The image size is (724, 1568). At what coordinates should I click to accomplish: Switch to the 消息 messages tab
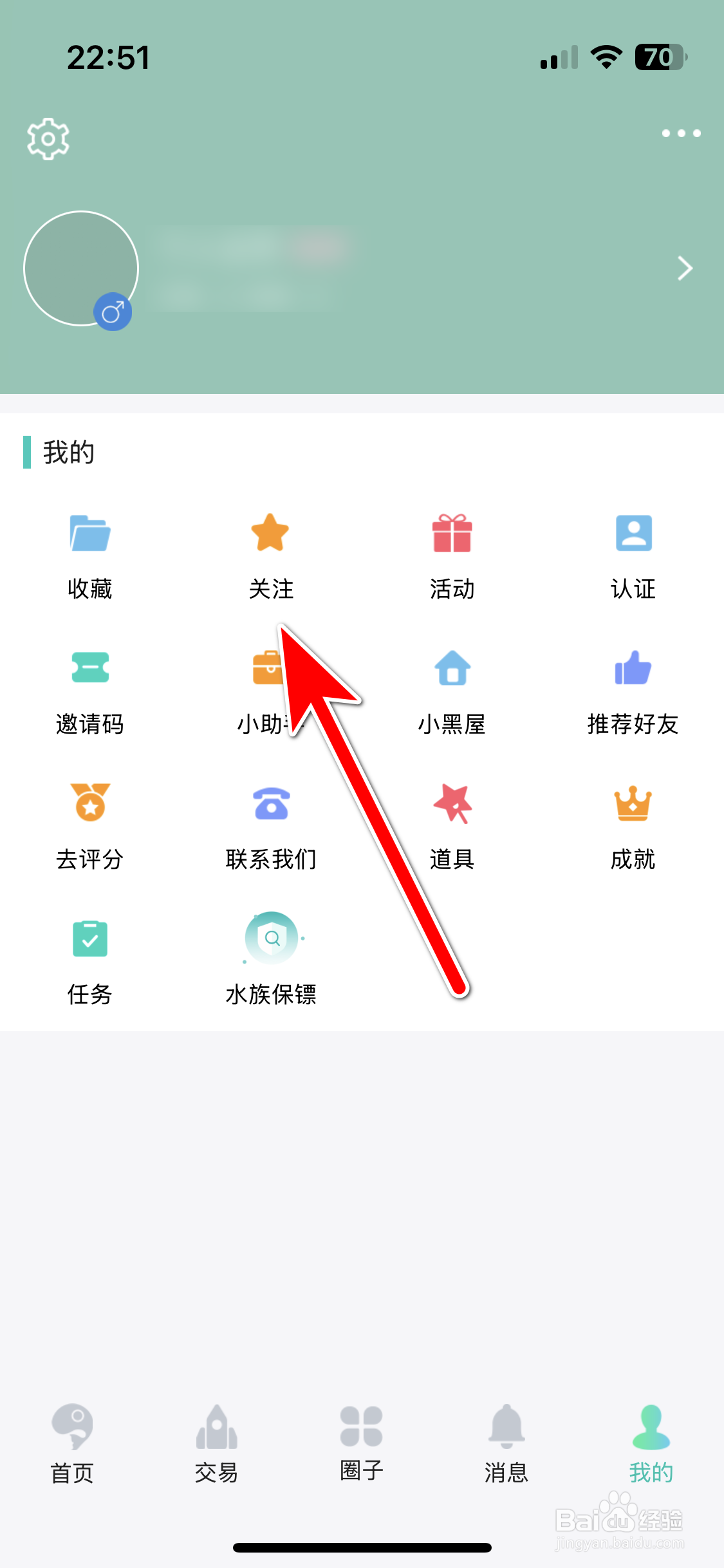(506, 1433)
